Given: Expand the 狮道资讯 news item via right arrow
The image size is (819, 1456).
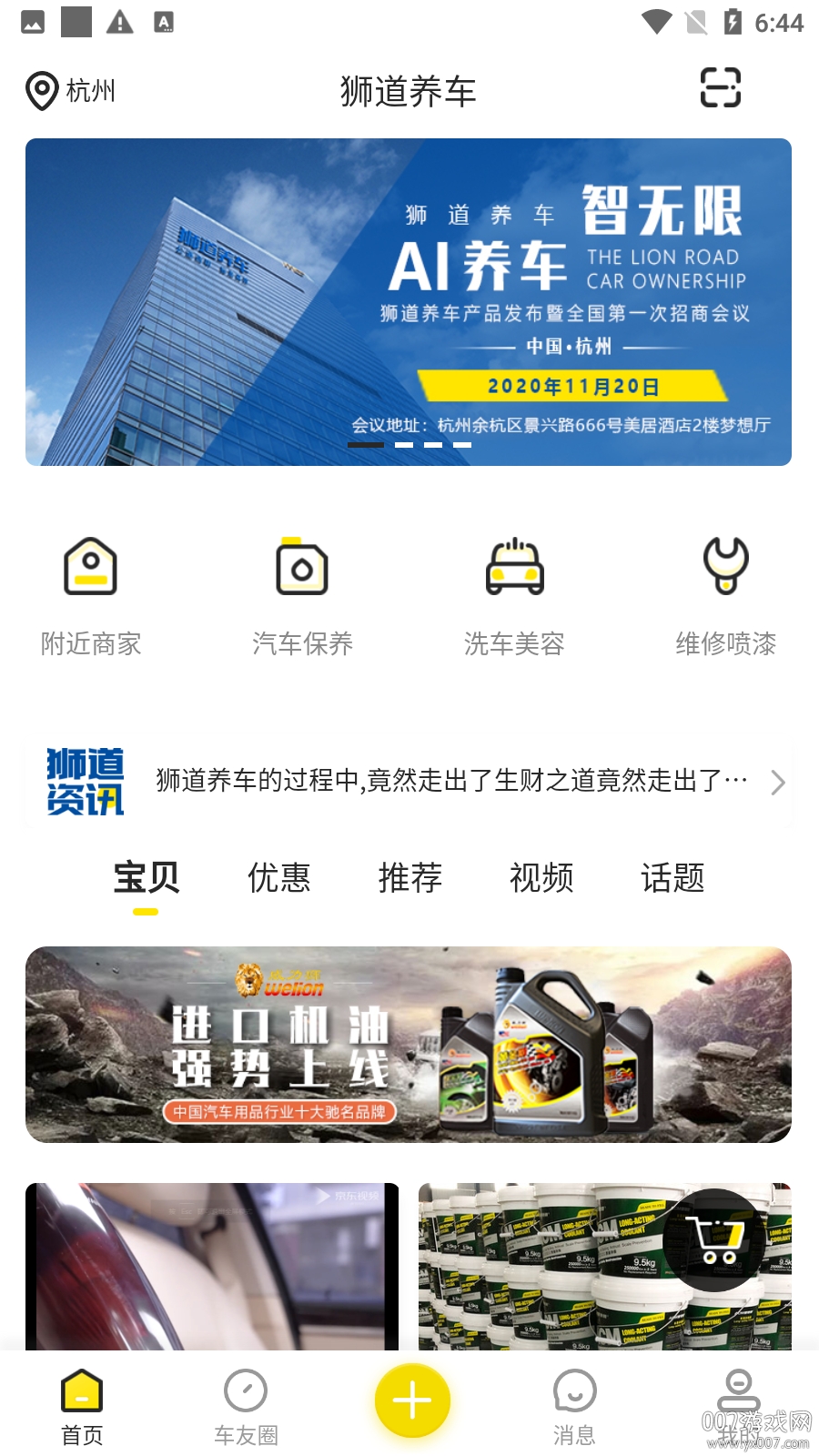Looking at the screenshot, I should point(778,781).
